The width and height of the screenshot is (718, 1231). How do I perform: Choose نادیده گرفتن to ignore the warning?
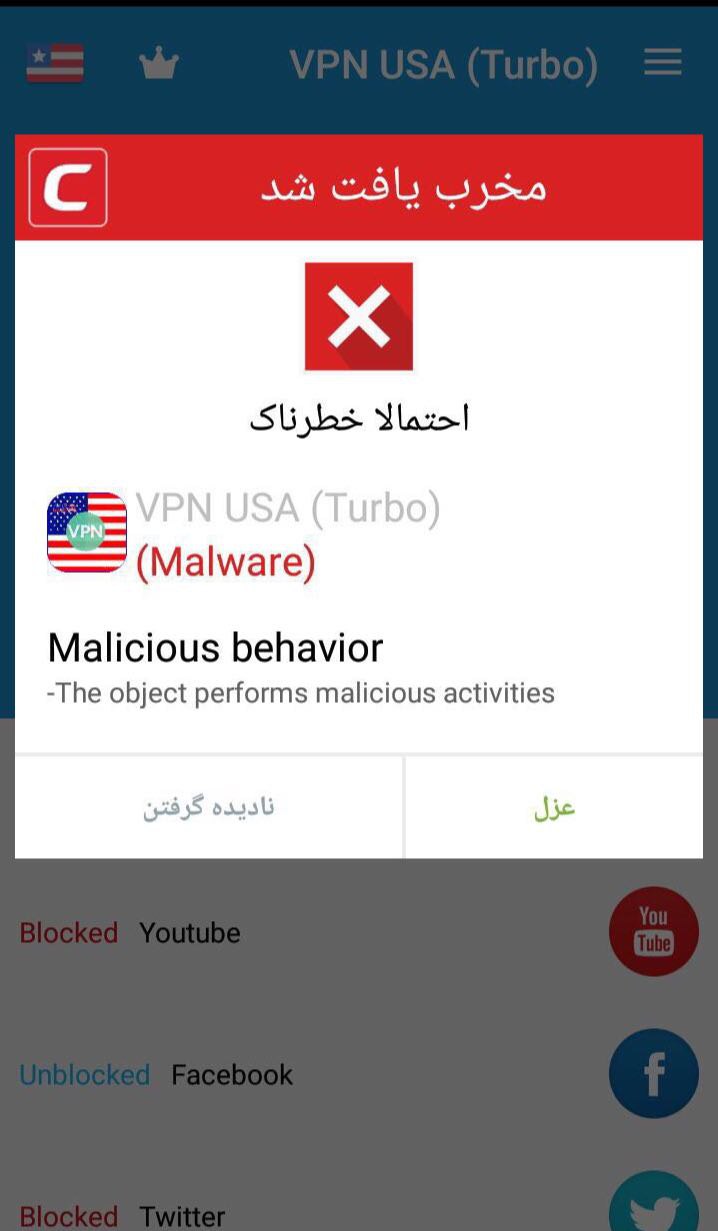[x=208, y=807]
